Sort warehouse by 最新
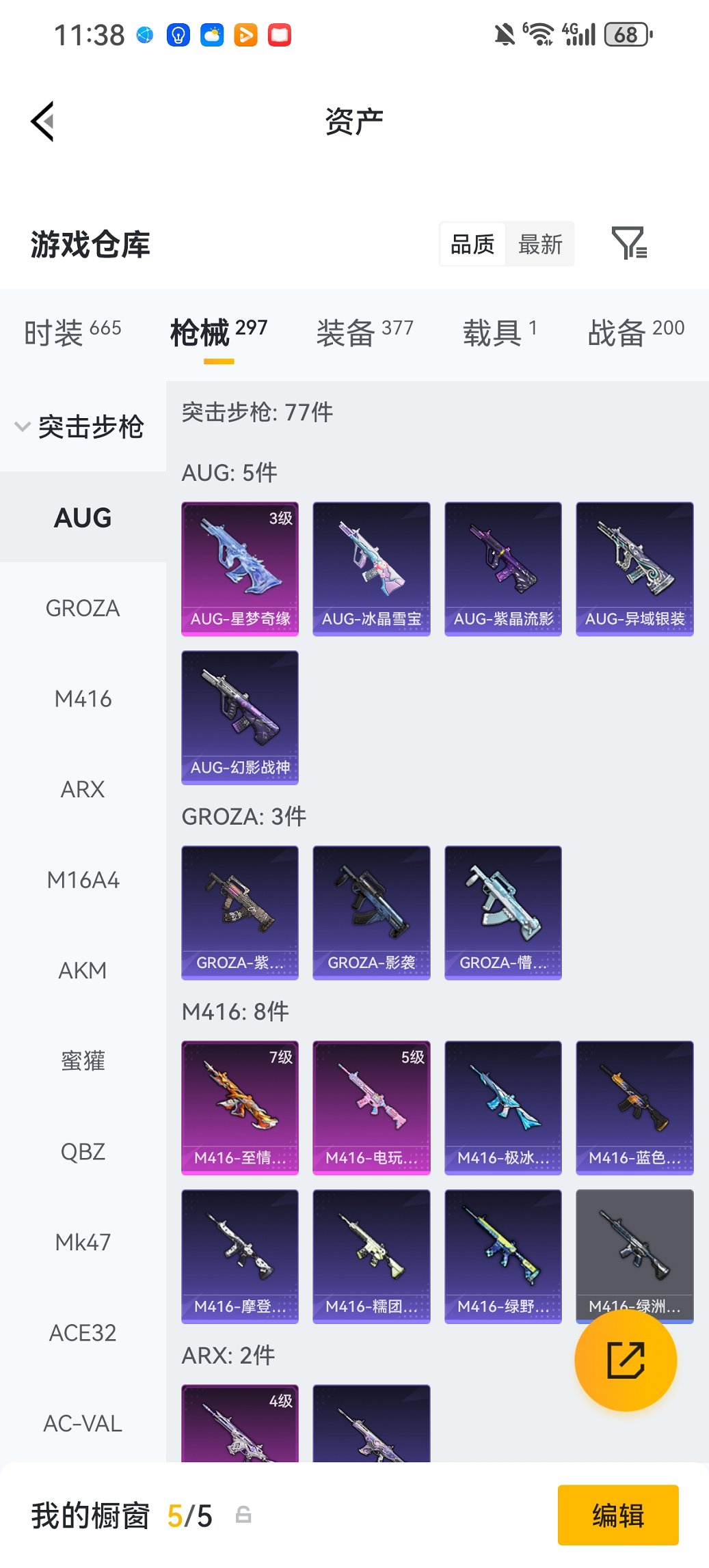This screenshot has height=1568, width=709. (x=539, y=244)
